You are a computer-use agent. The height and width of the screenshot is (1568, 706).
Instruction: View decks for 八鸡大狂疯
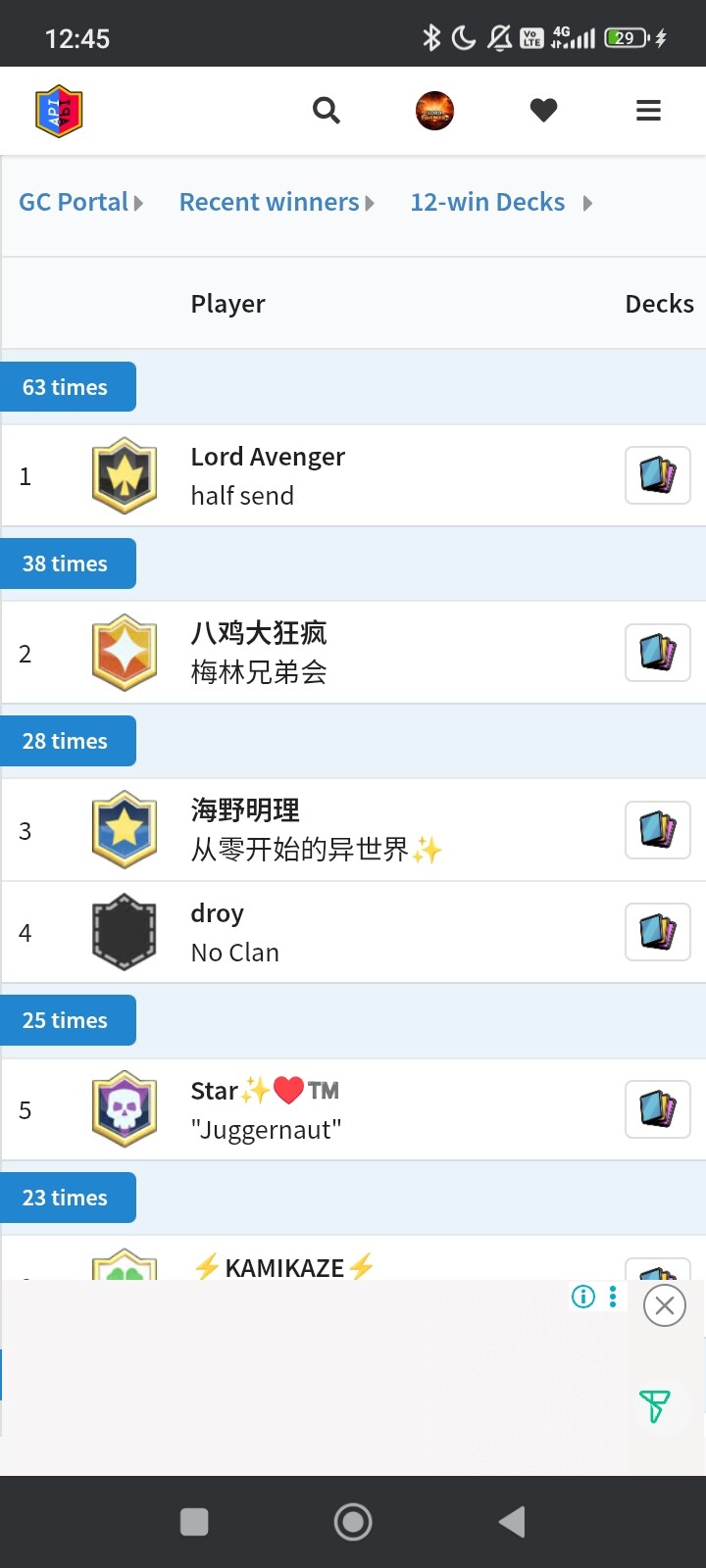point(658,653)
